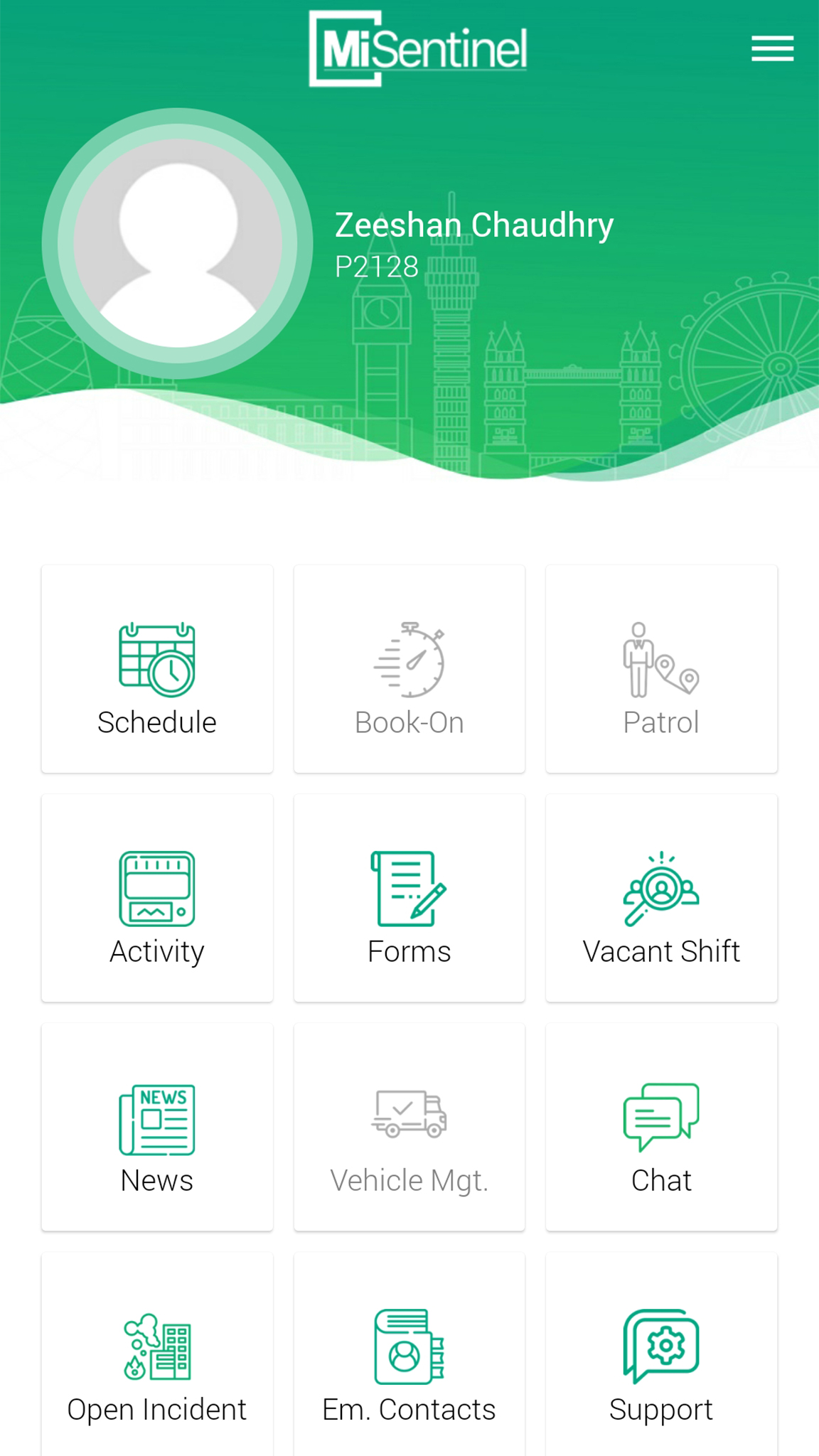The height and width of the screenshot is (1456, 819).
Task: Open the Patrol tile
Action: (x=661, y=669)
